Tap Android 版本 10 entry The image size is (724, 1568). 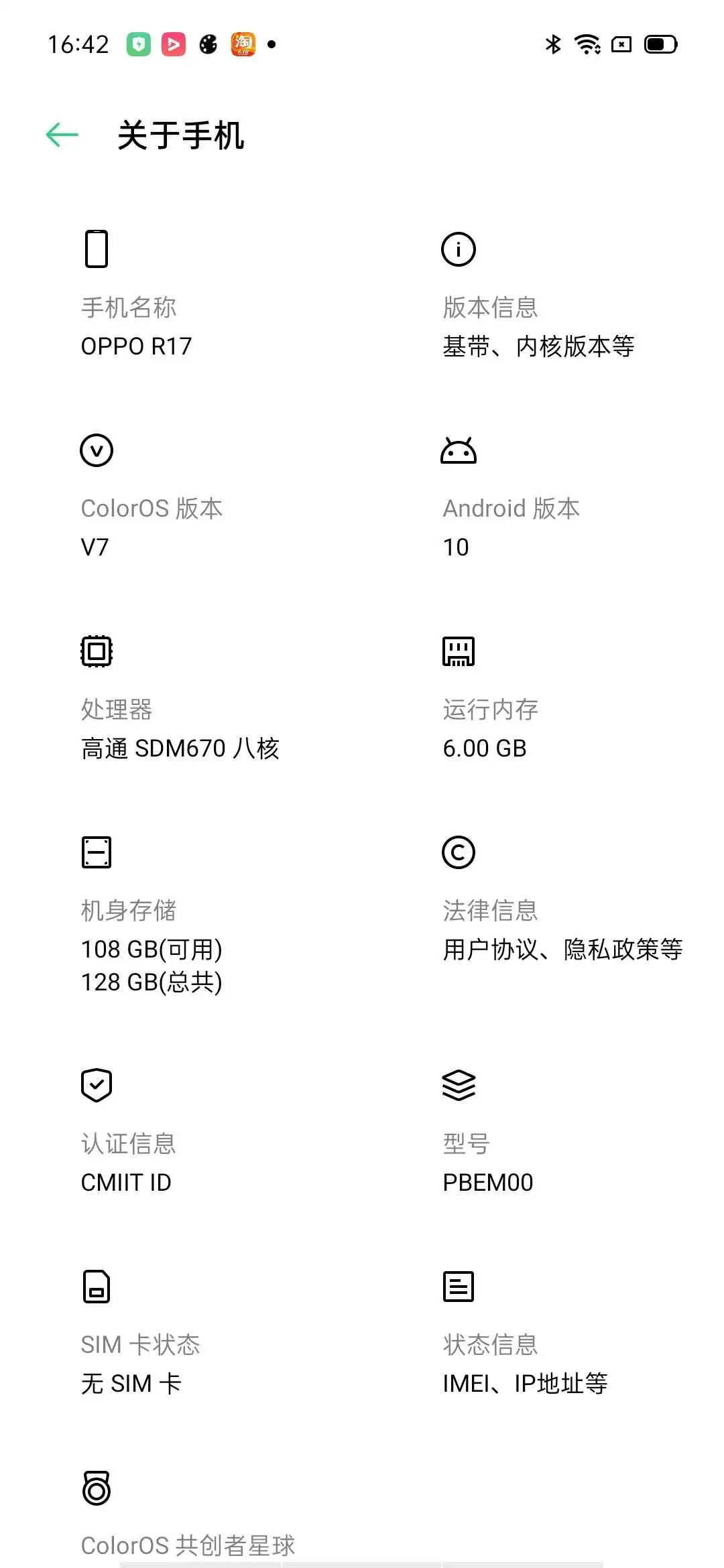pyautogui.click(x=511, y=527)
